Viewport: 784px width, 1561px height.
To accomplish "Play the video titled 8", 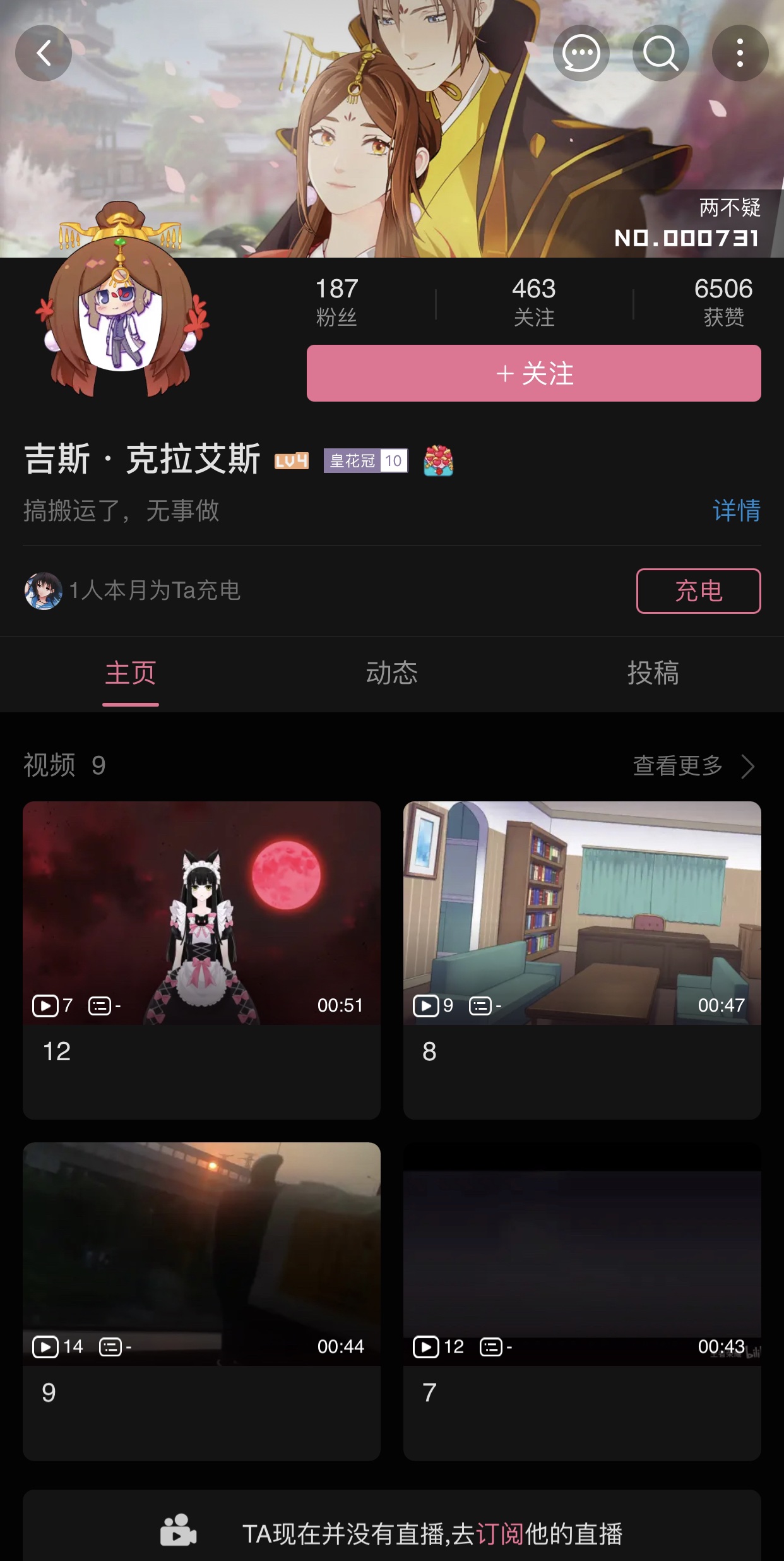I will (582, 913).
